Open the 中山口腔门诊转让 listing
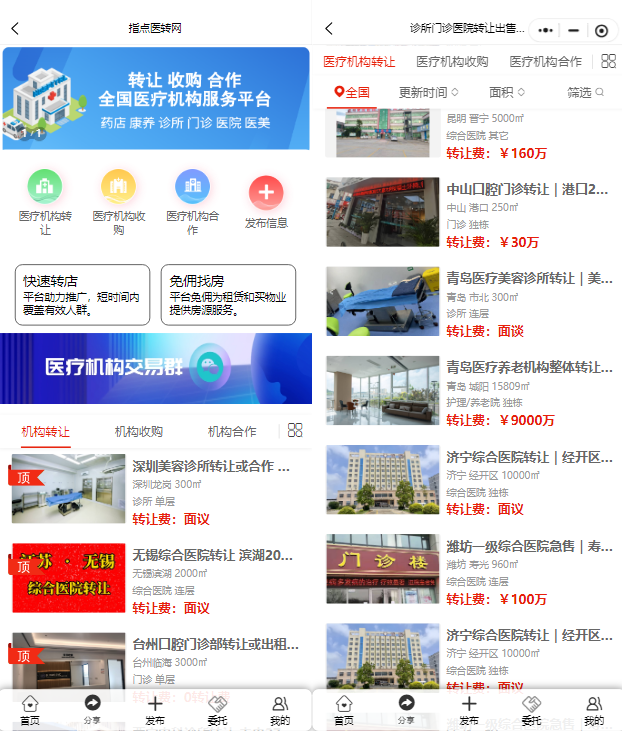The image size is (622, 731). (526, 189)
